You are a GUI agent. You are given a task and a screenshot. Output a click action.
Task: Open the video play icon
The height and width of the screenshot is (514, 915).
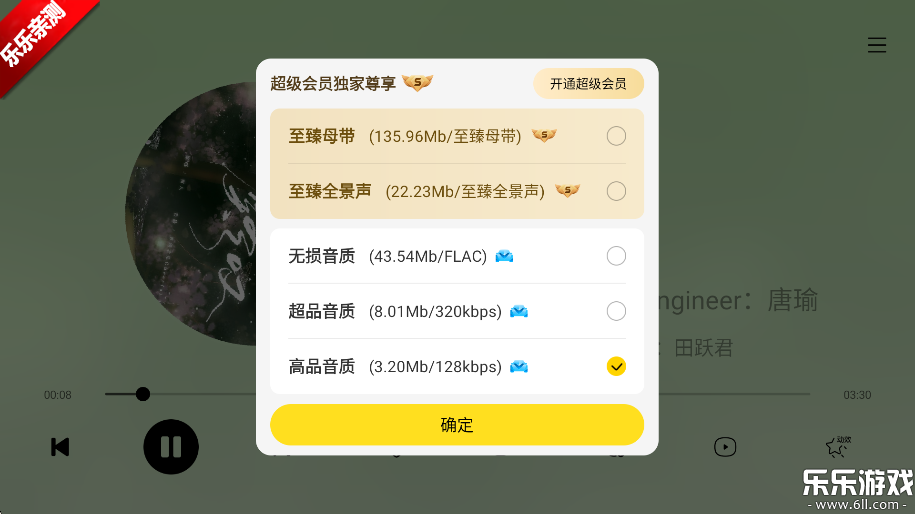click(725, 447)
